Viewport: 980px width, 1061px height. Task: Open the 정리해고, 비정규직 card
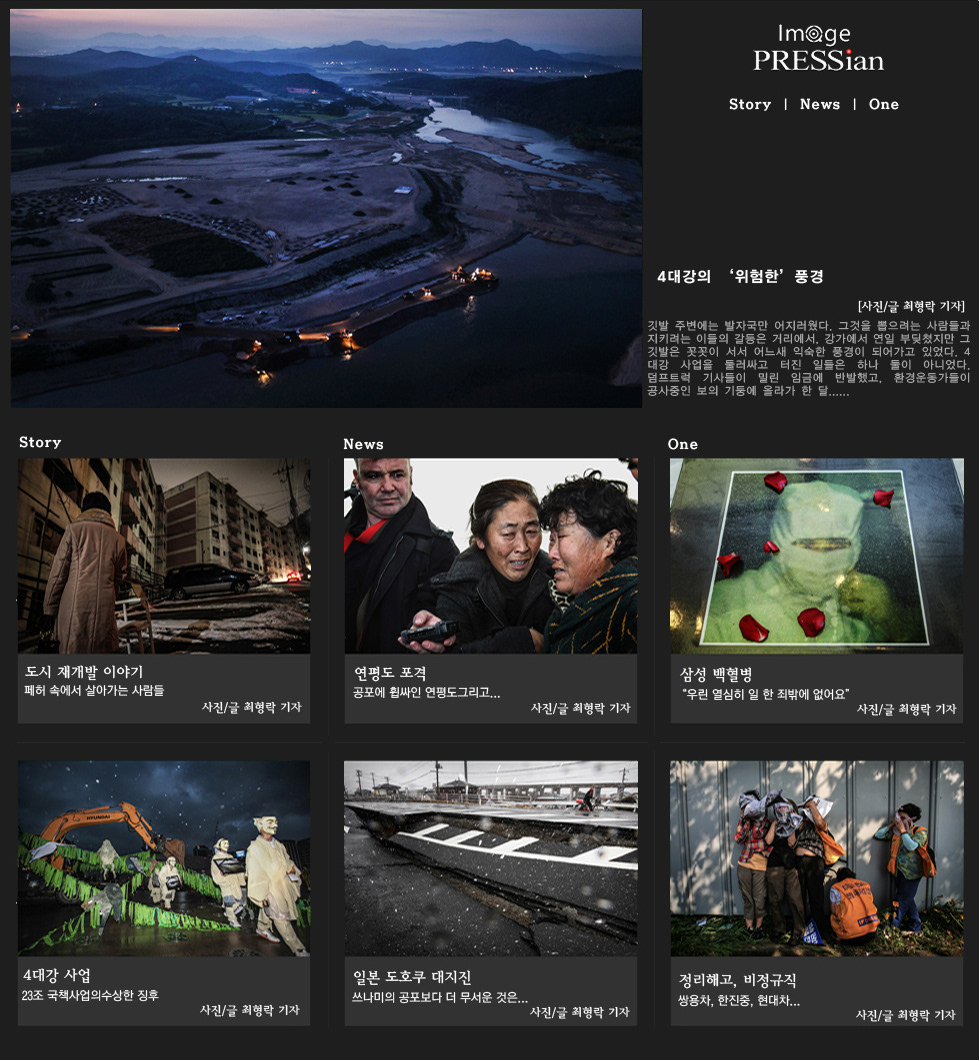[x=816, y=858]
